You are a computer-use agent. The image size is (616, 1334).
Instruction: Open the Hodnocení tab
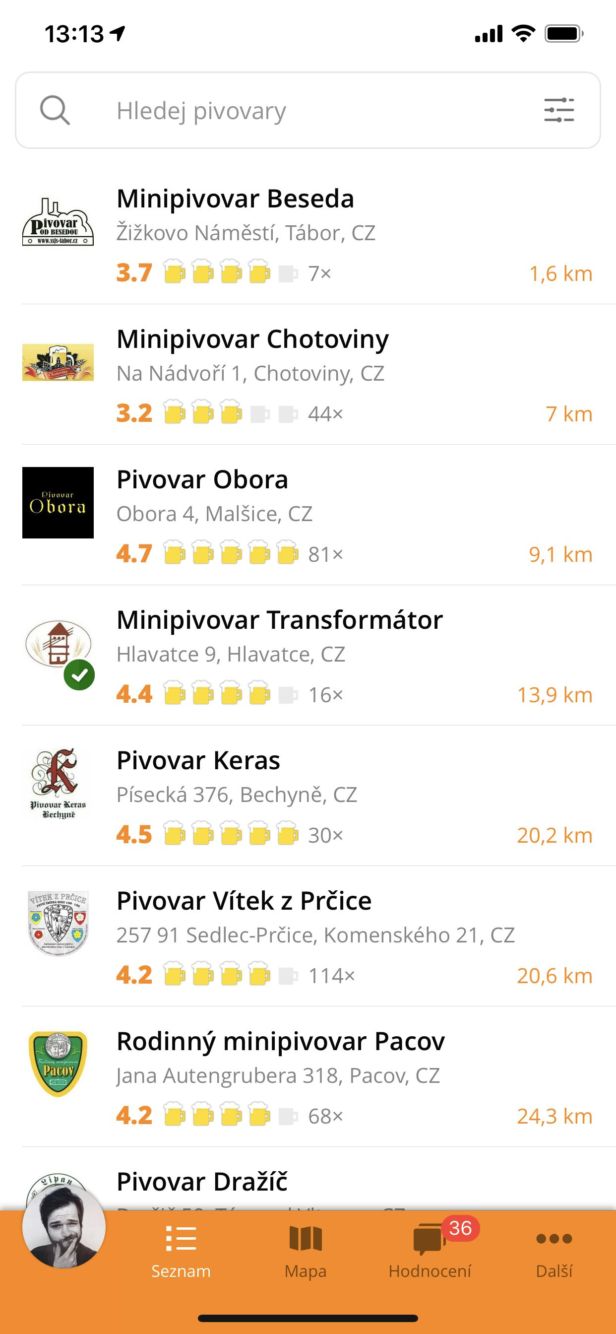(430, 1252)
